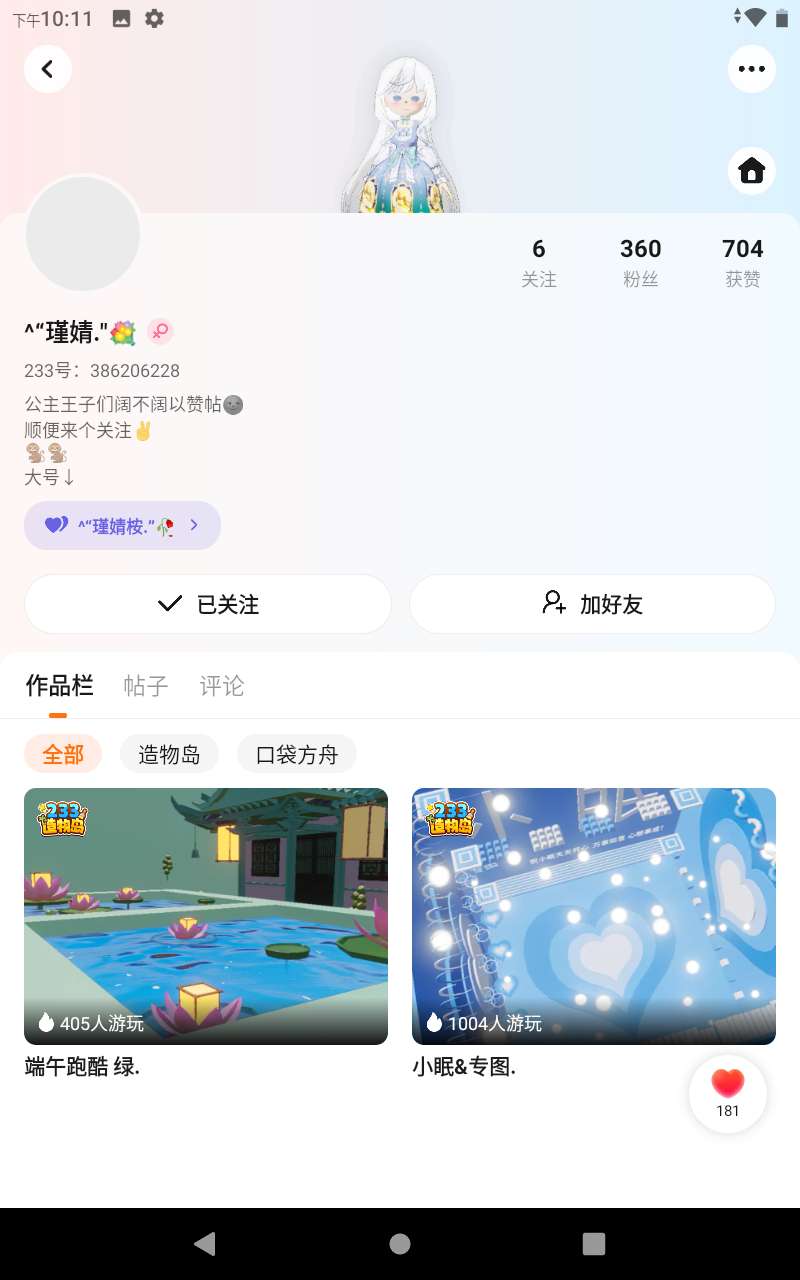This screenshot has width=800, height=1280.
Task: View the 关注 following list
Action: click(539, 263)
